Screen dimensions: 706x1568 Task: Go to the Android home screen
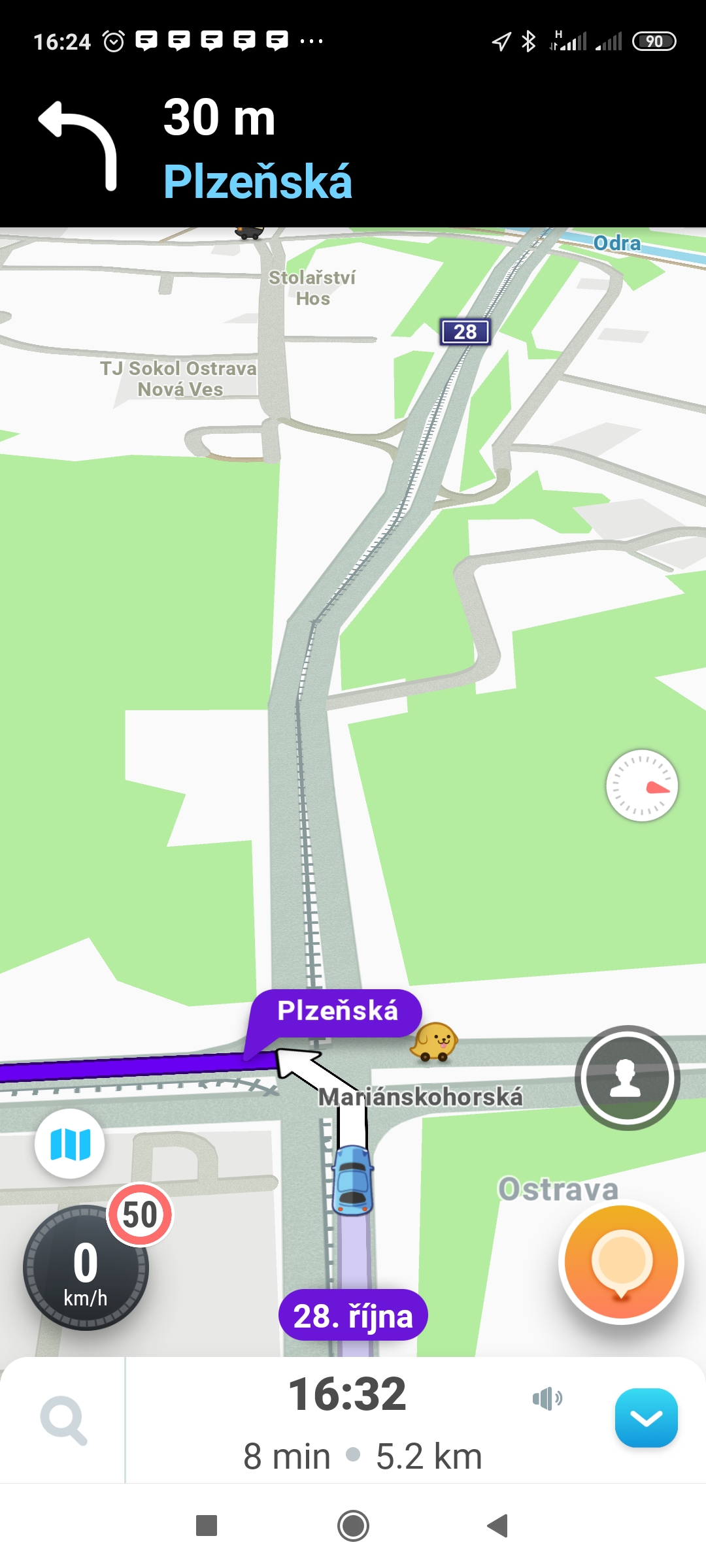[x=353, y=1526]
